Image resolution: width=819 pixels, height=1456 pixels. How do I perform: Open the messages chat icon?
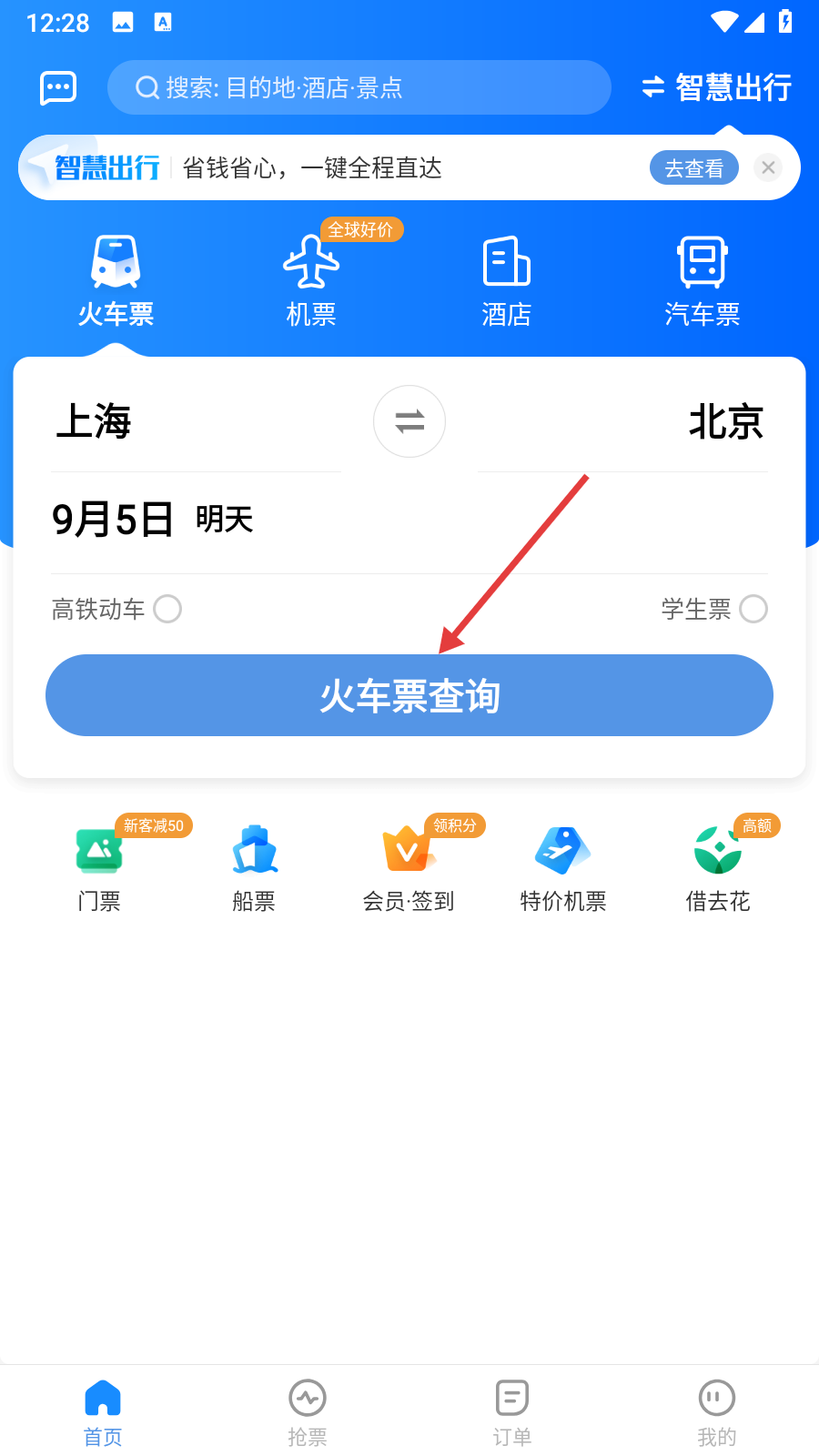click(x=58, y=88)
